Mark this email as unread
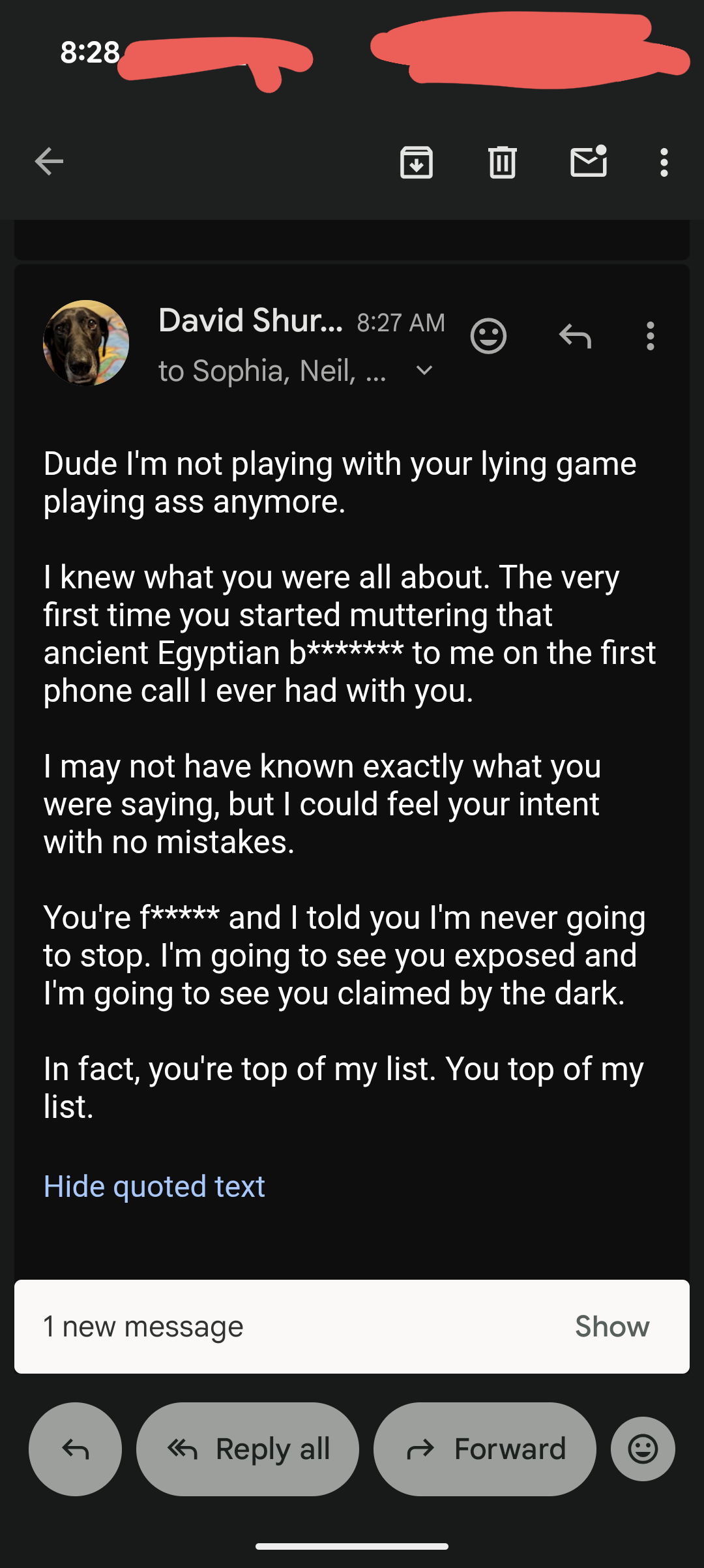Image resolution: width=704 pixels, height=1568 pixels. (589, 162)
